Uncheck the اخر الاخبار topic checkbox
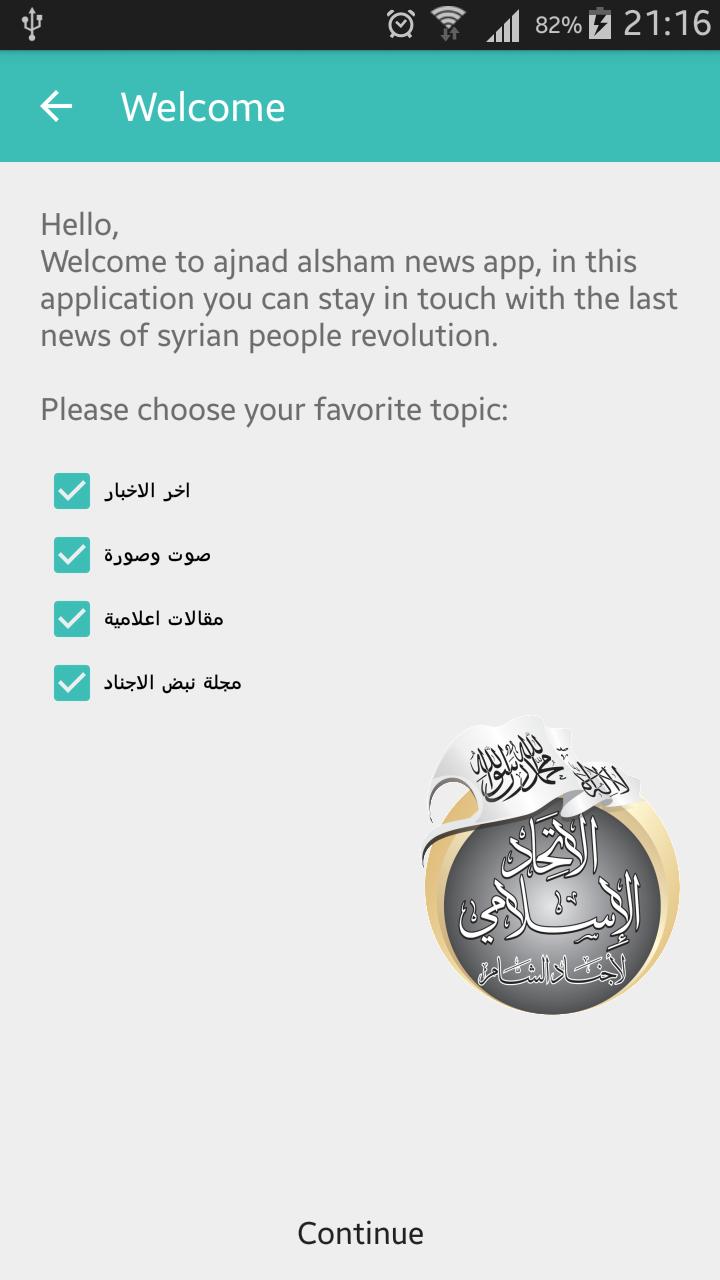This screenshot has width=720, height=1280. [x=71, y=491]
